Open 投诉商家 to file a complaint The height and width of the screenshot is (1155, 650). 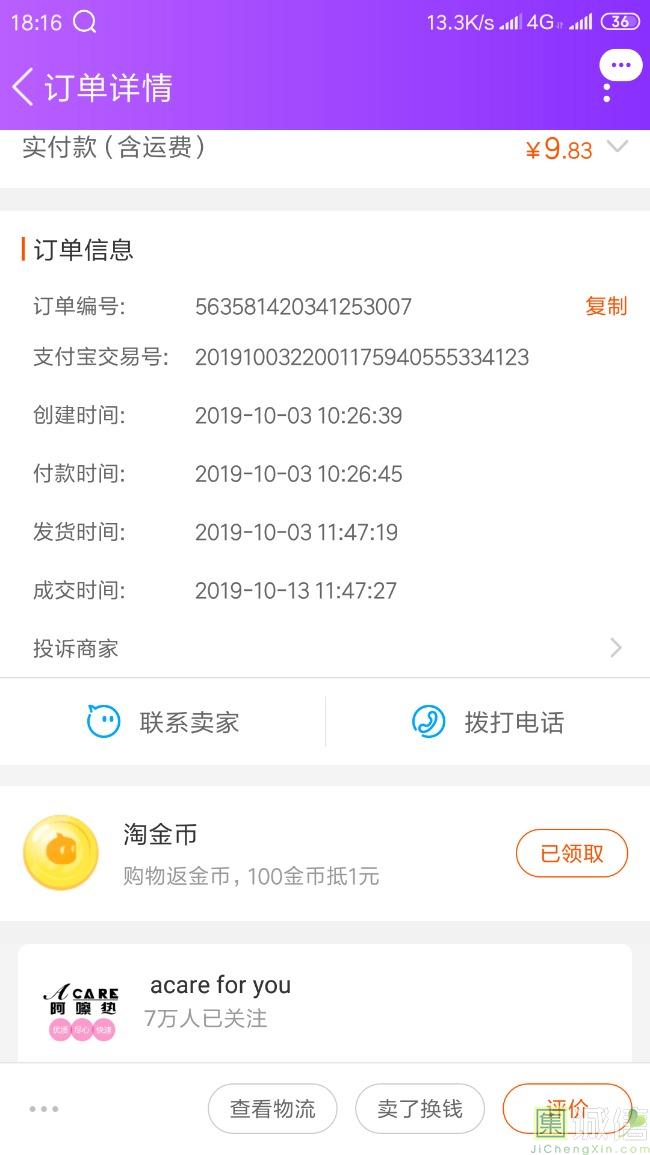(325, 648)
